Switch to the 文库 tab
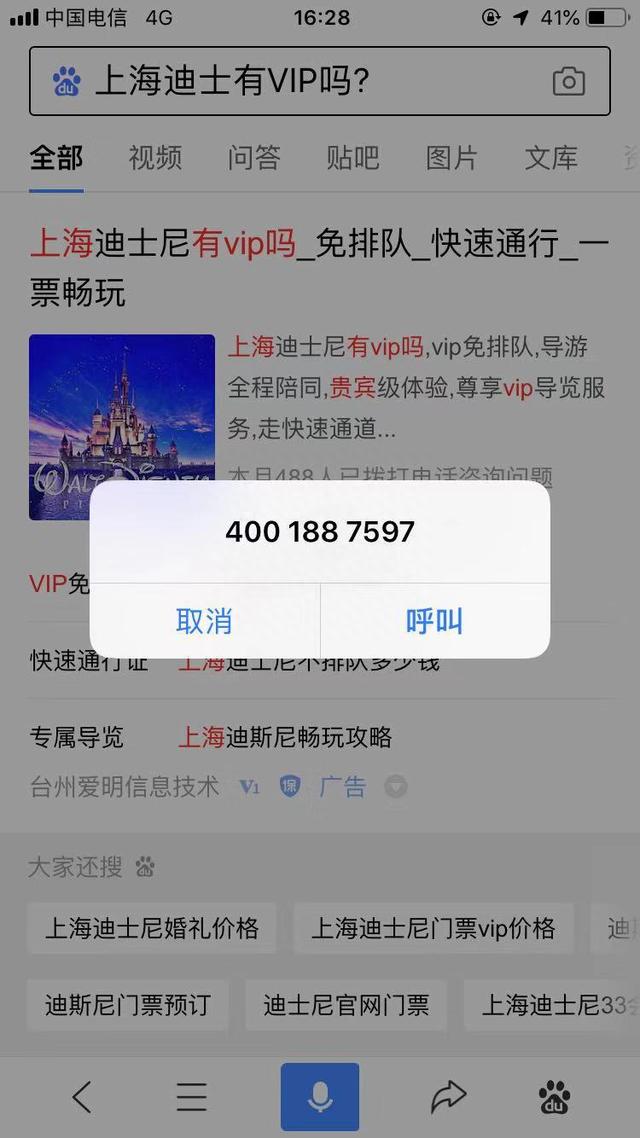 [551, 157]
